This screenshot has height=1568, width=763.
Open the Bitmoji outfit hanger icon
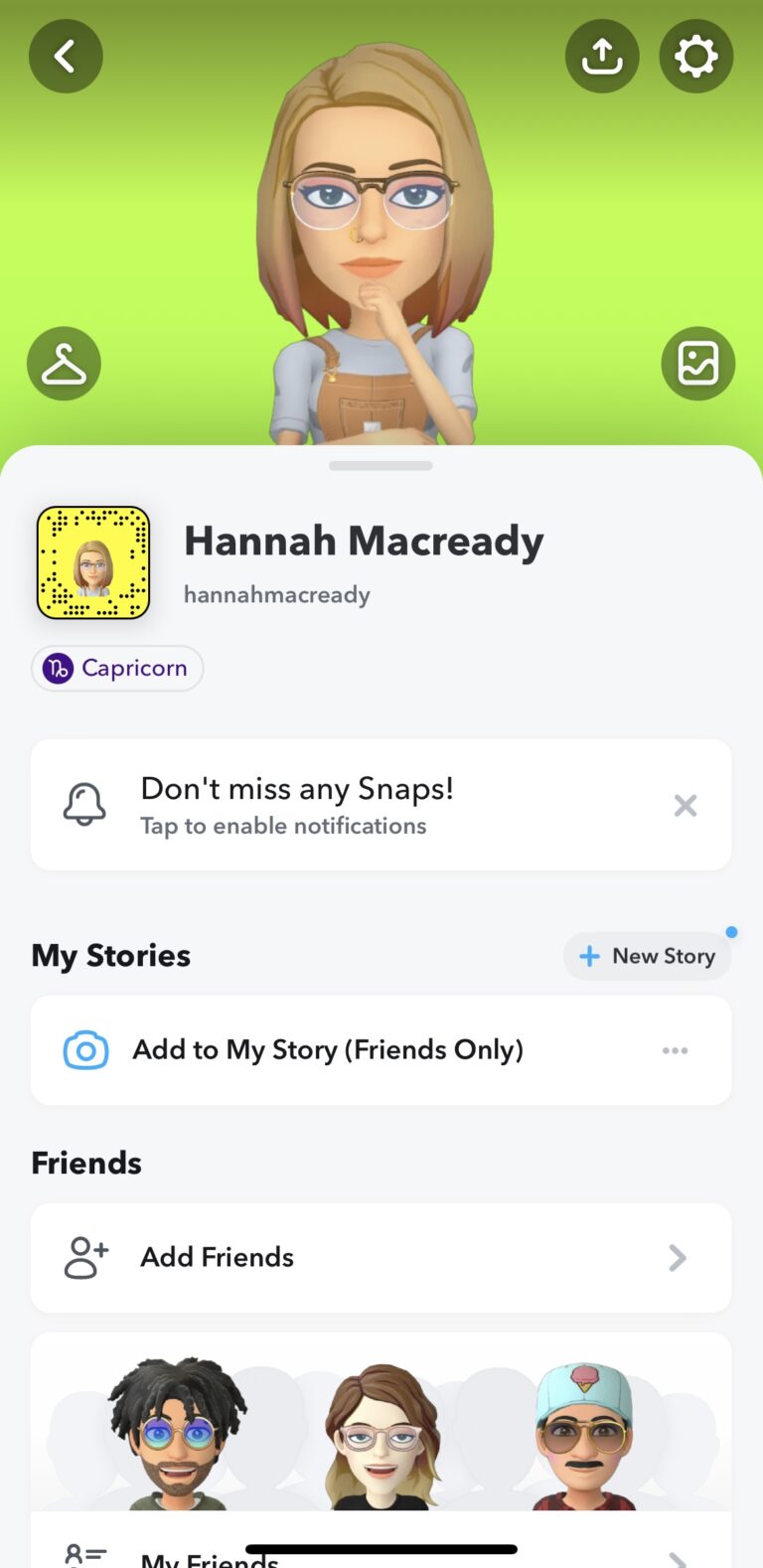64,363
